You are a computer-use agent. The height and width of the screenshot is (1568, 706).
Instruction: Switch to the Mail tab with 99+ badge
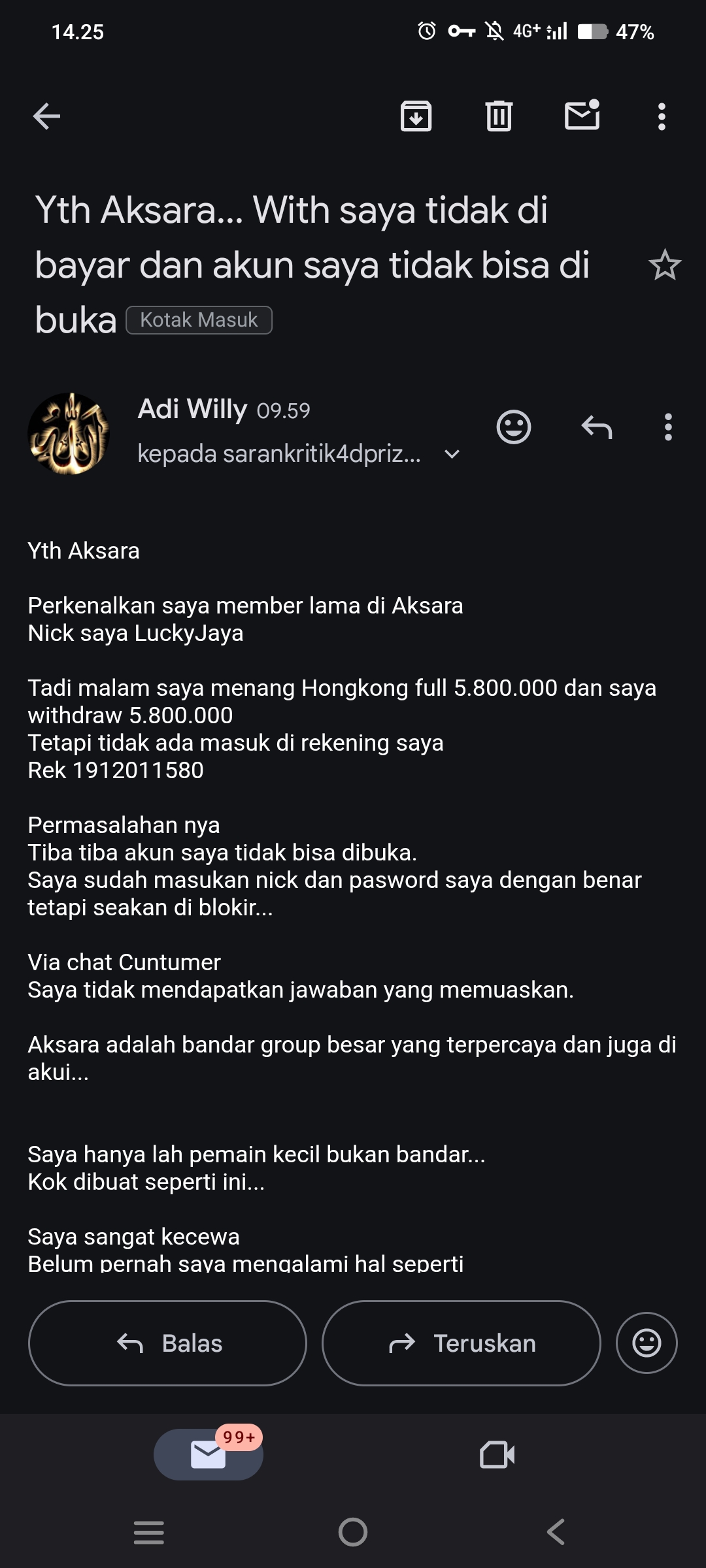coord(209,1455)
